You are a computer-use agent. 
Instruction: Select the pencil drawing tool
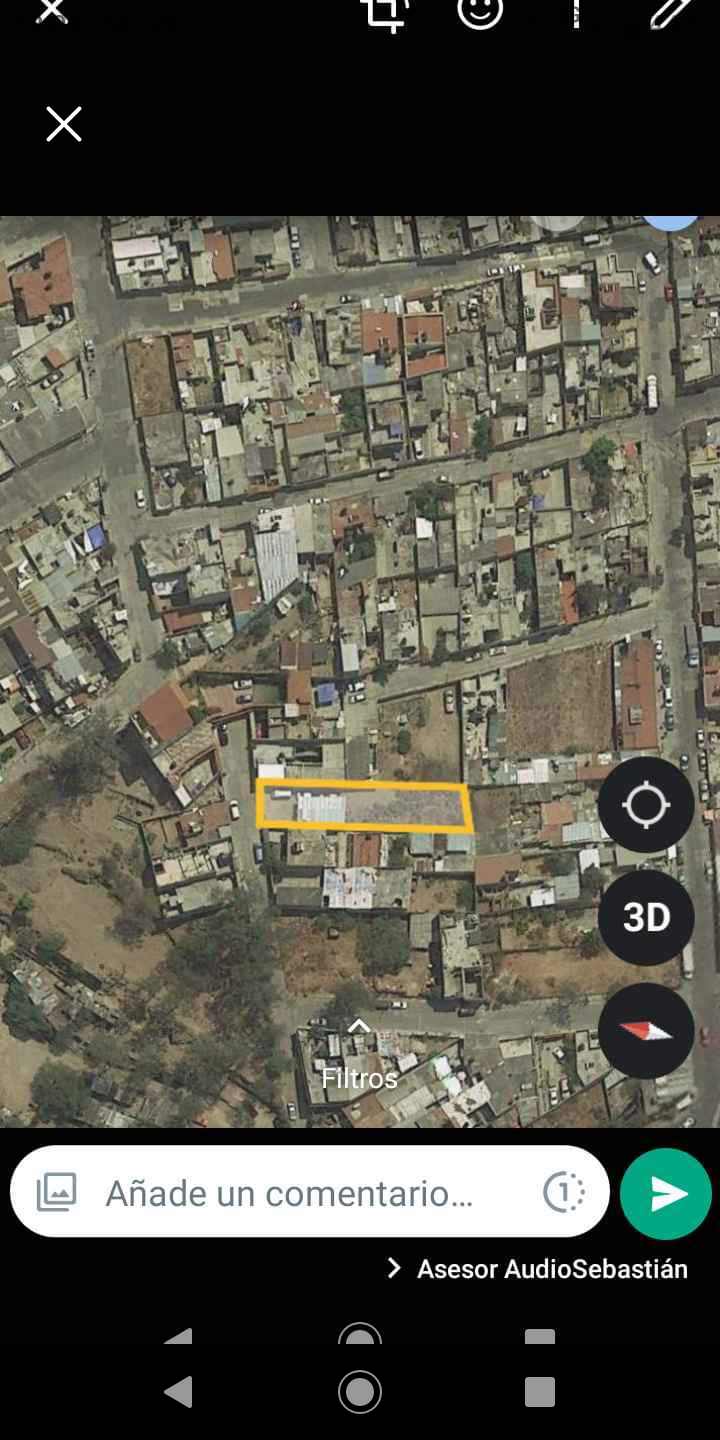click(669, 12)
